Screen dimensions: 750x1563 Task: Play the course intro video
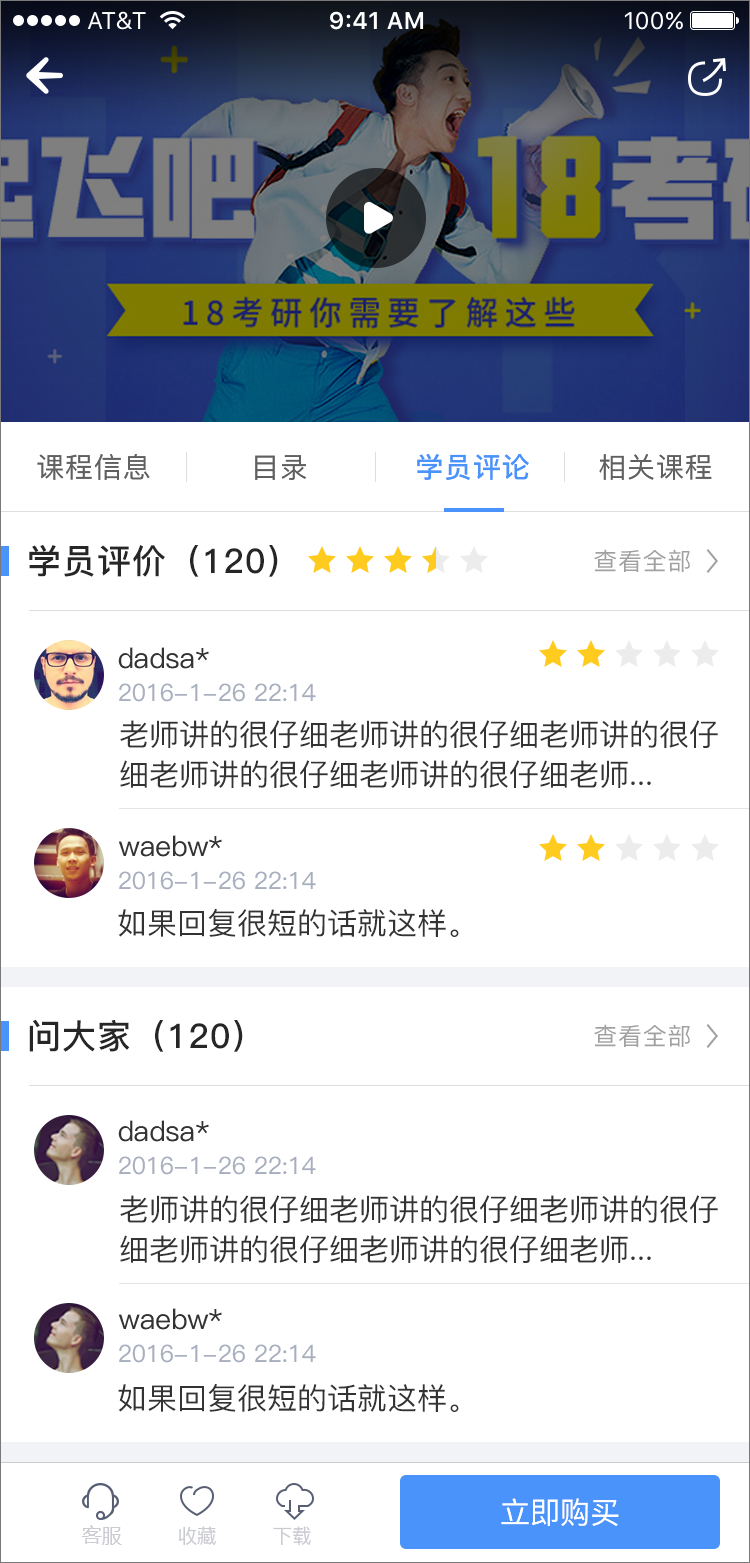[x=376, y=218]
